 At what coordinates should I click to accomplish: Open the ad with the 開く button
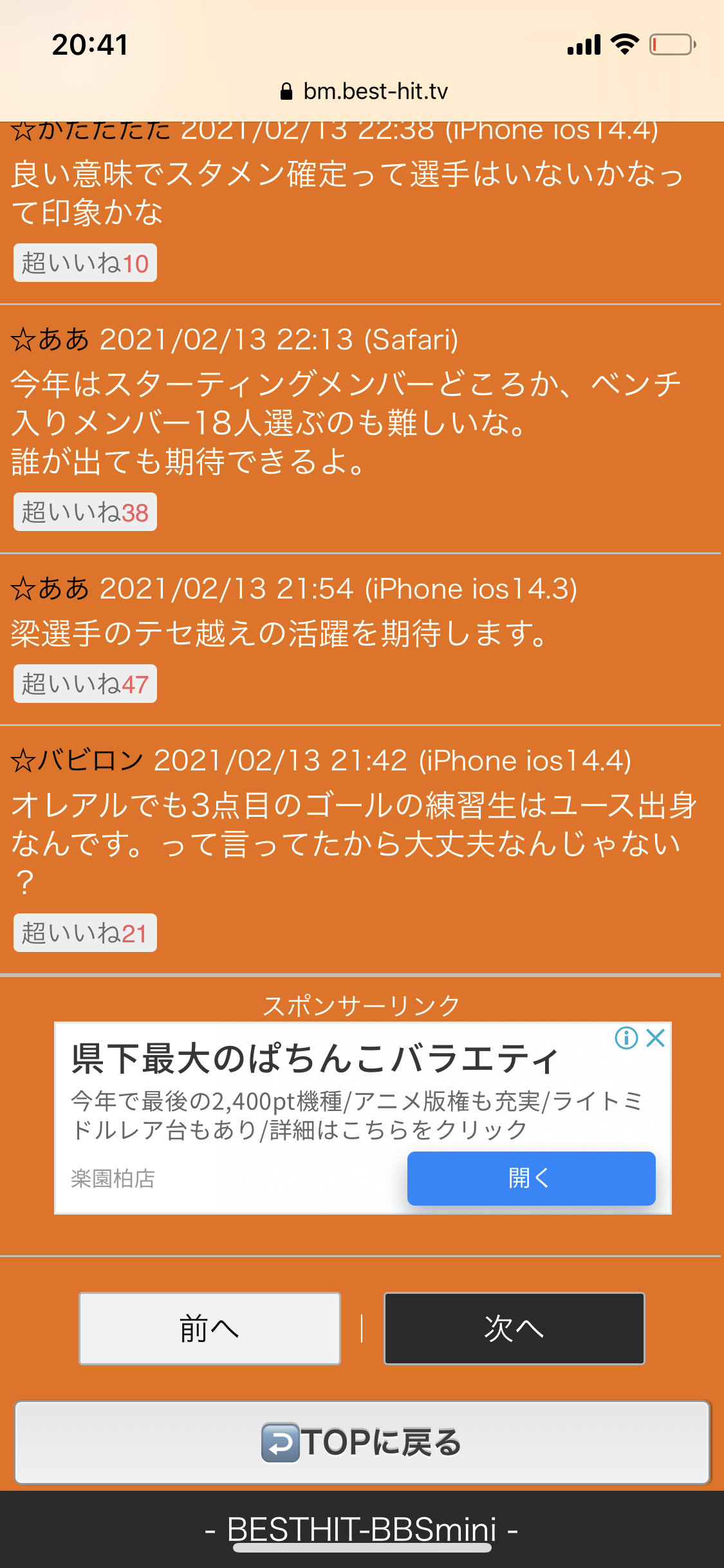(531, 1178)
